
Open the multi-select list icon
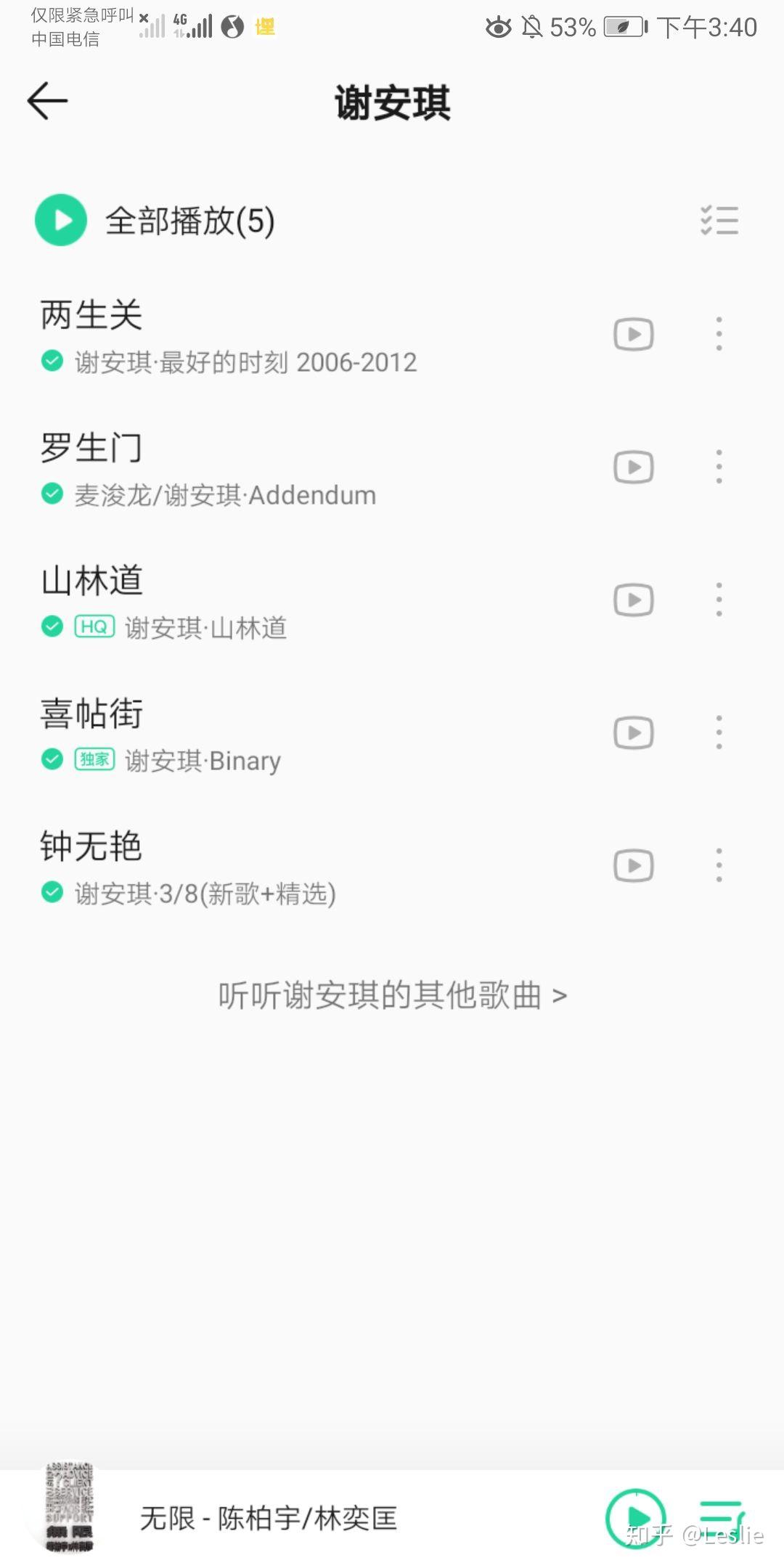719,221
